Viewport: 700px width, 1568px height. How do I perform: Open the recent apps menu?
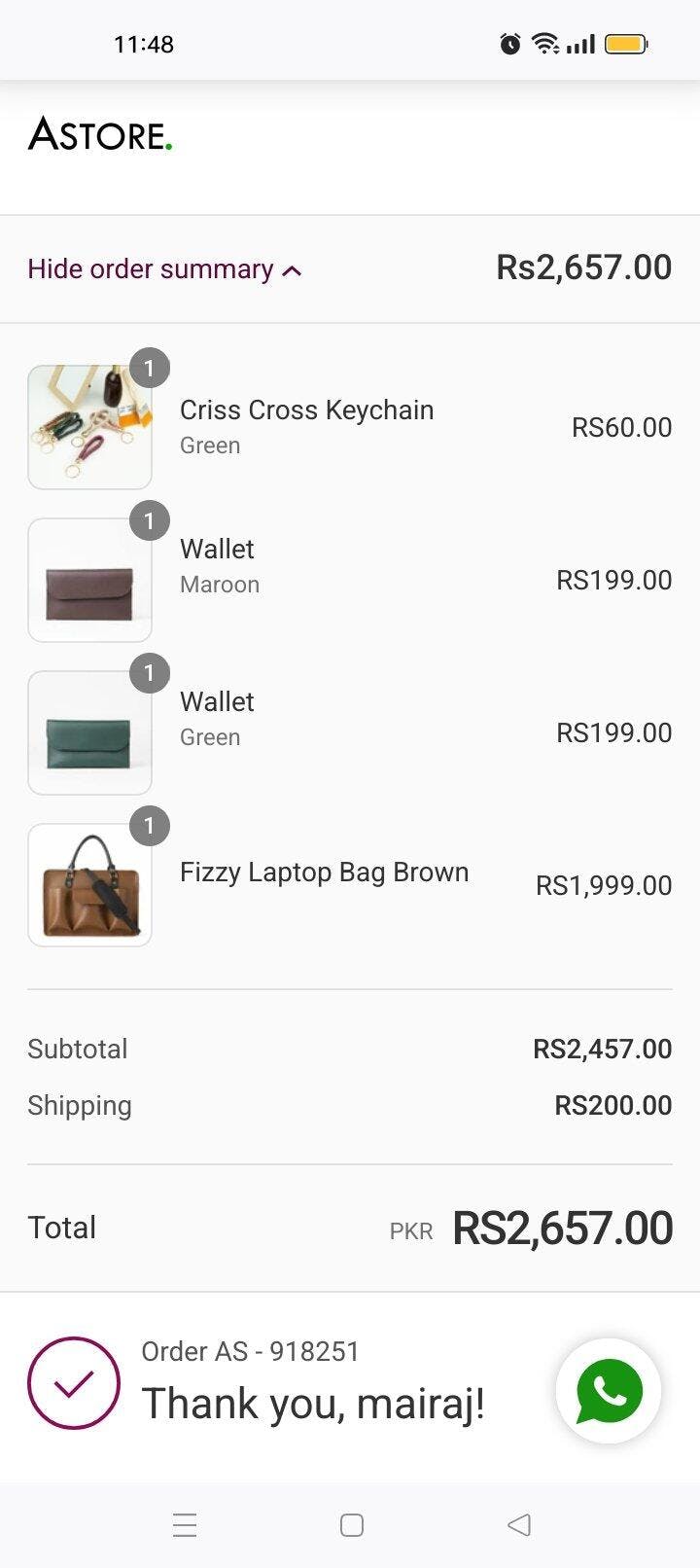(185, 1524)
